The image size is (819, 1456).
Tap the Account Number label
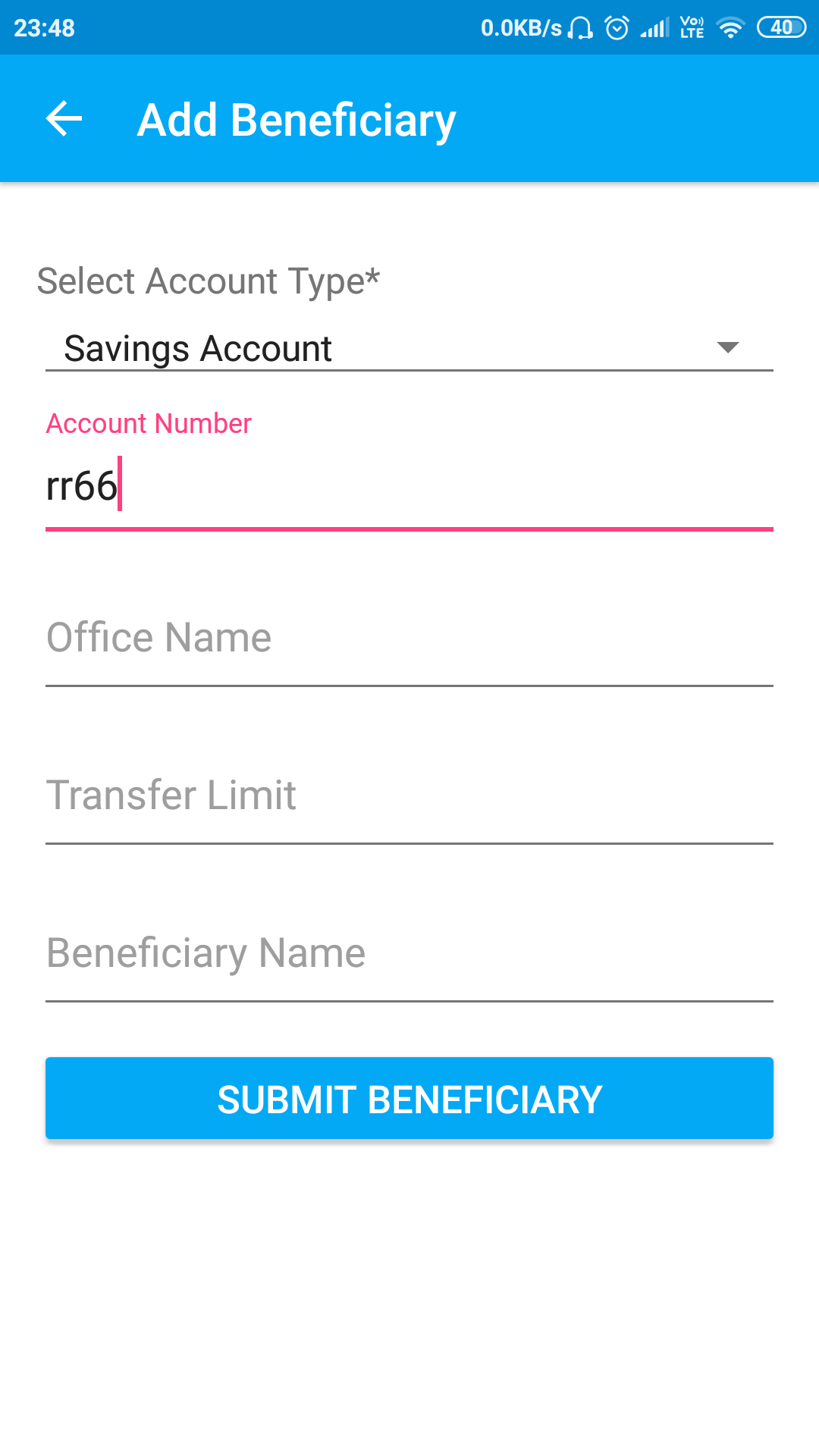click(x=148, y=424)
